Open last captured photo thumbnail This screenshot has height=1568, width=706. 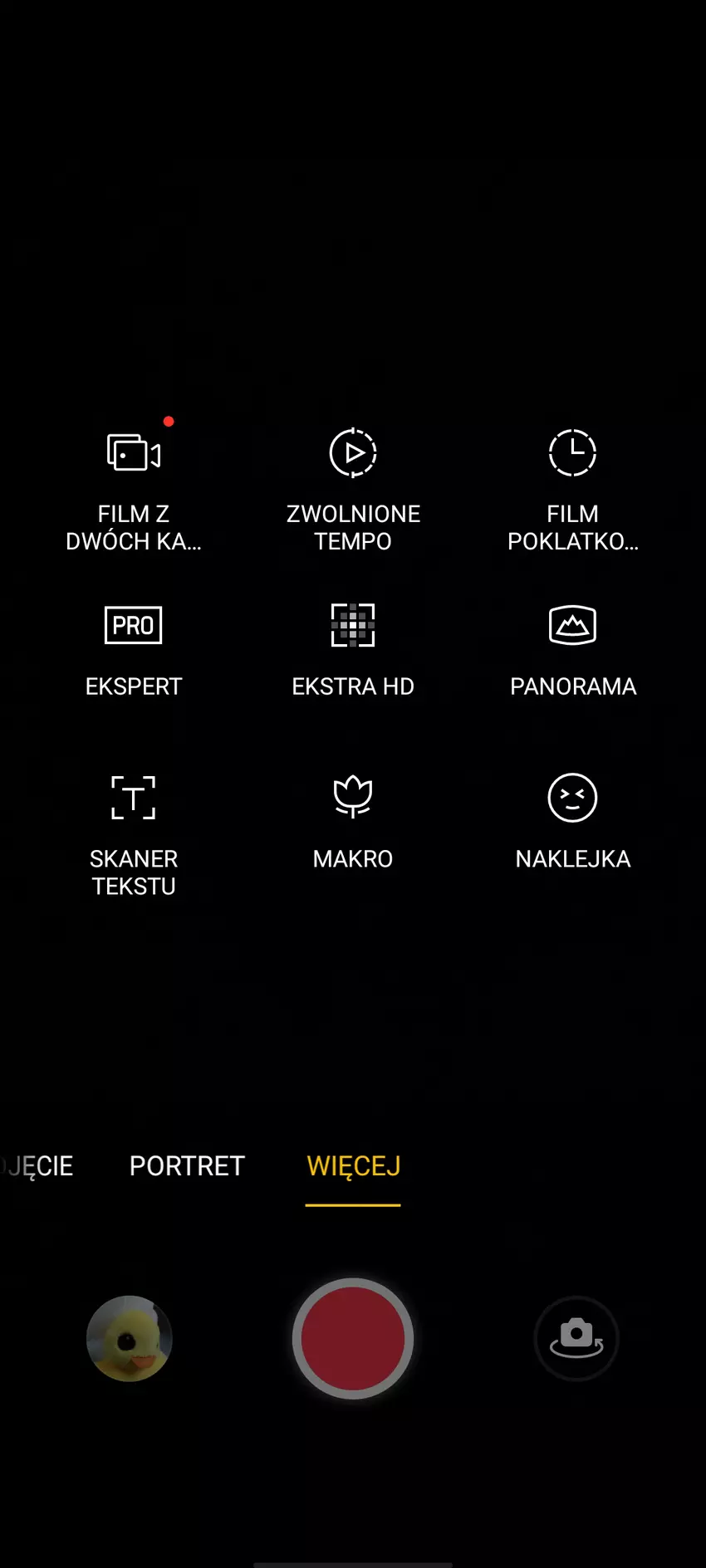coord(130,1338)
